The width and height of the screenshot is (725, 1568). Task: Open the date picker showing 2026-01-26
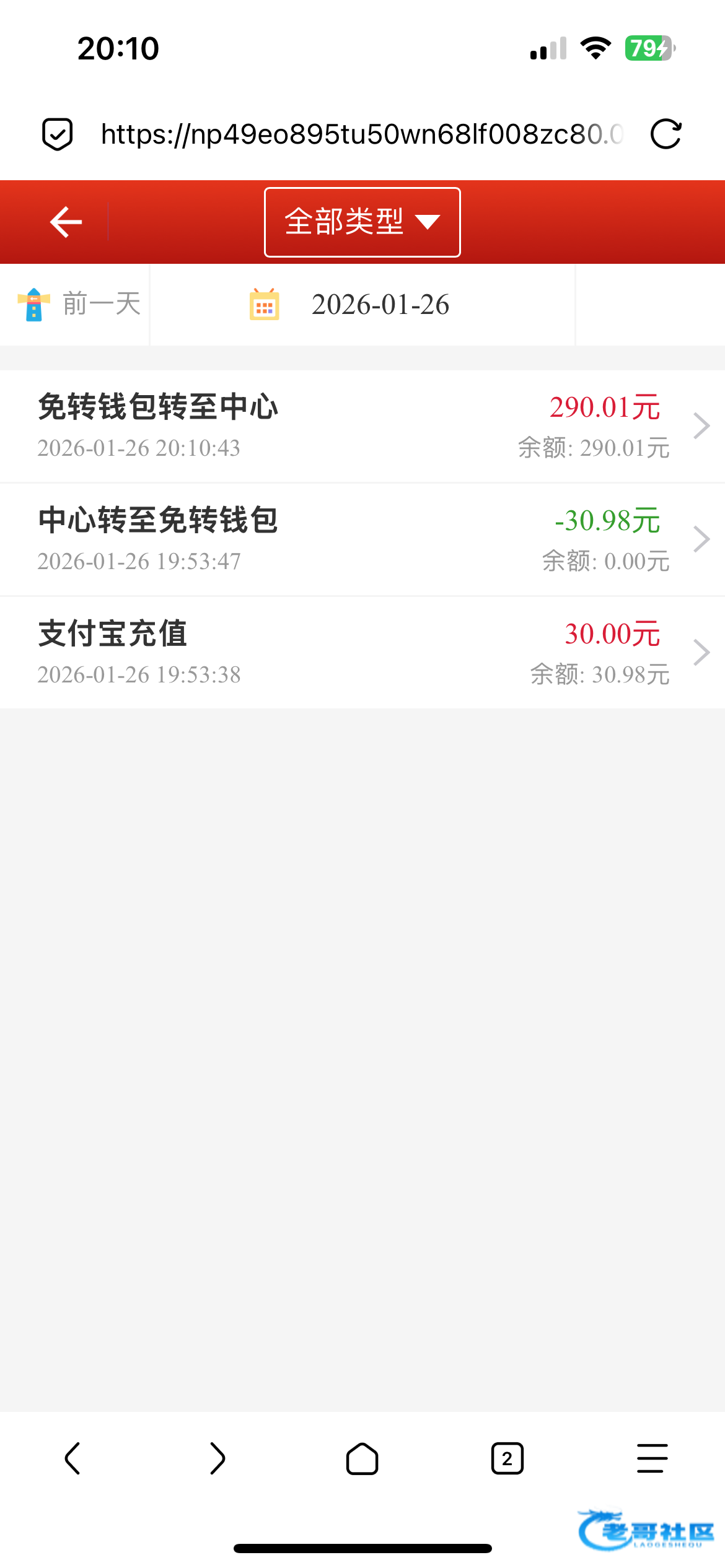tap(362, 305)
